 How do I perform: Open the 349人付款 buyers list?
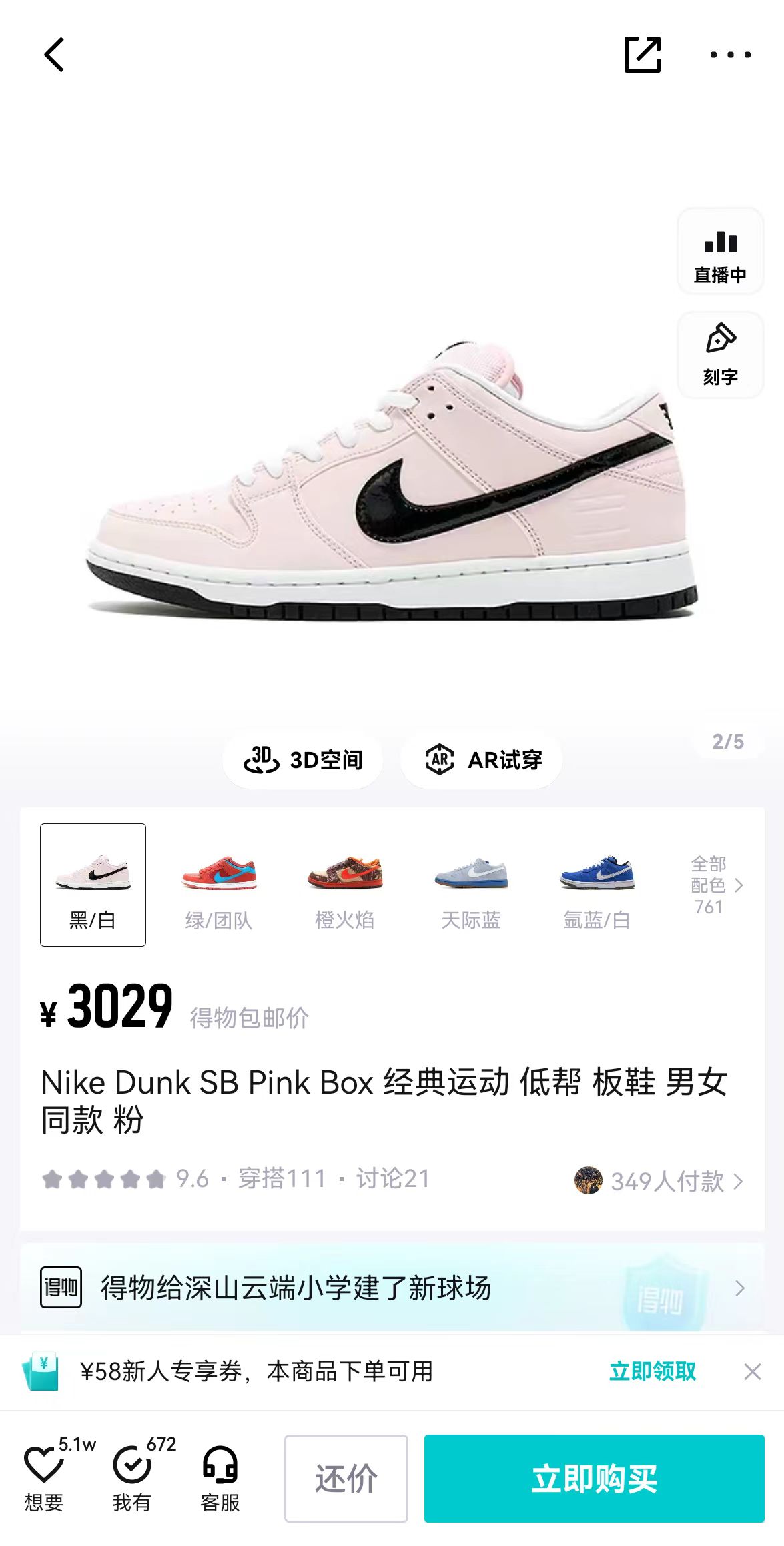click(659, 1181)
